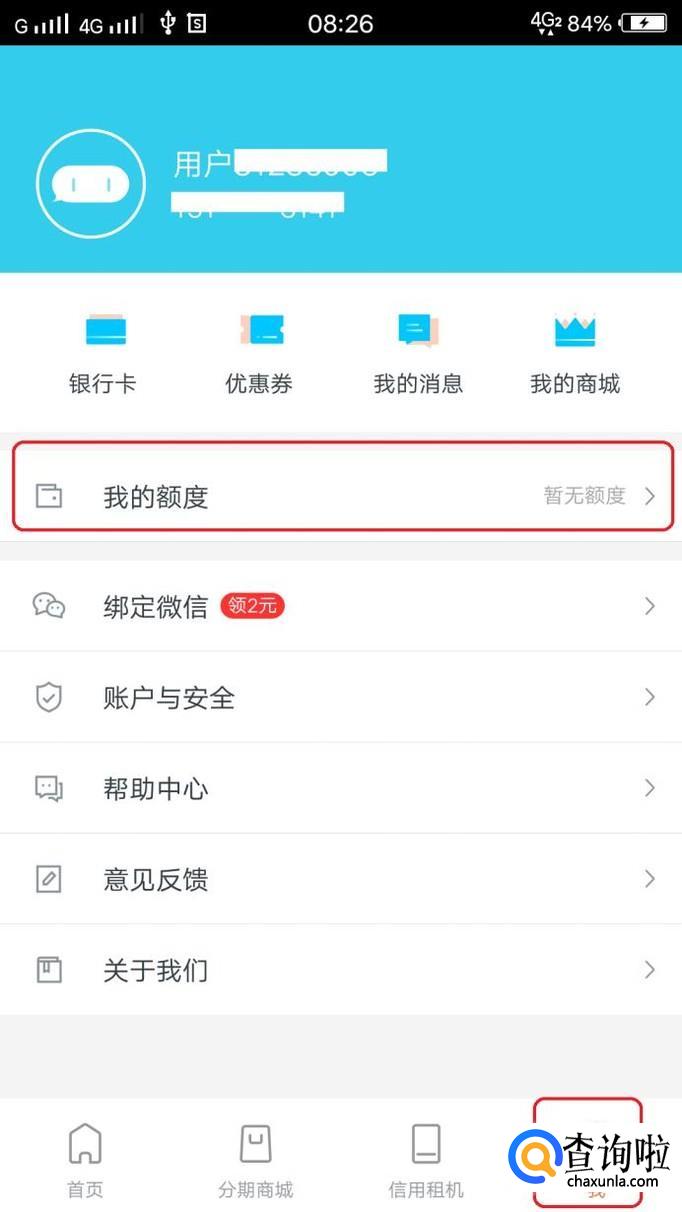Open 我的商城 my mall
This screenshot has width=682, height=1212.
click(x=575, y=352)
